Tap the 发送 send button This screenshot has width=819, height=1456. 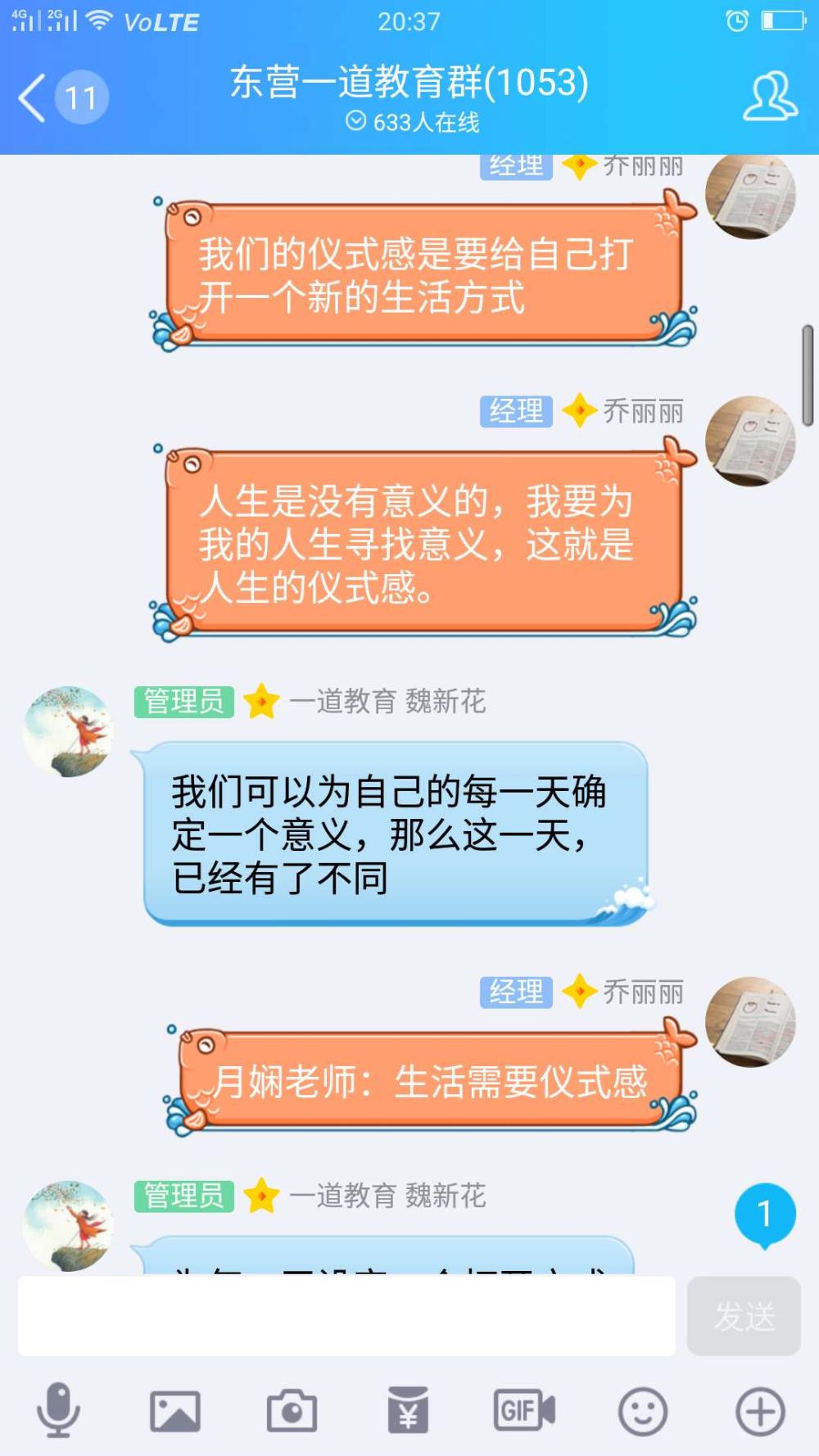[744, 1316]
